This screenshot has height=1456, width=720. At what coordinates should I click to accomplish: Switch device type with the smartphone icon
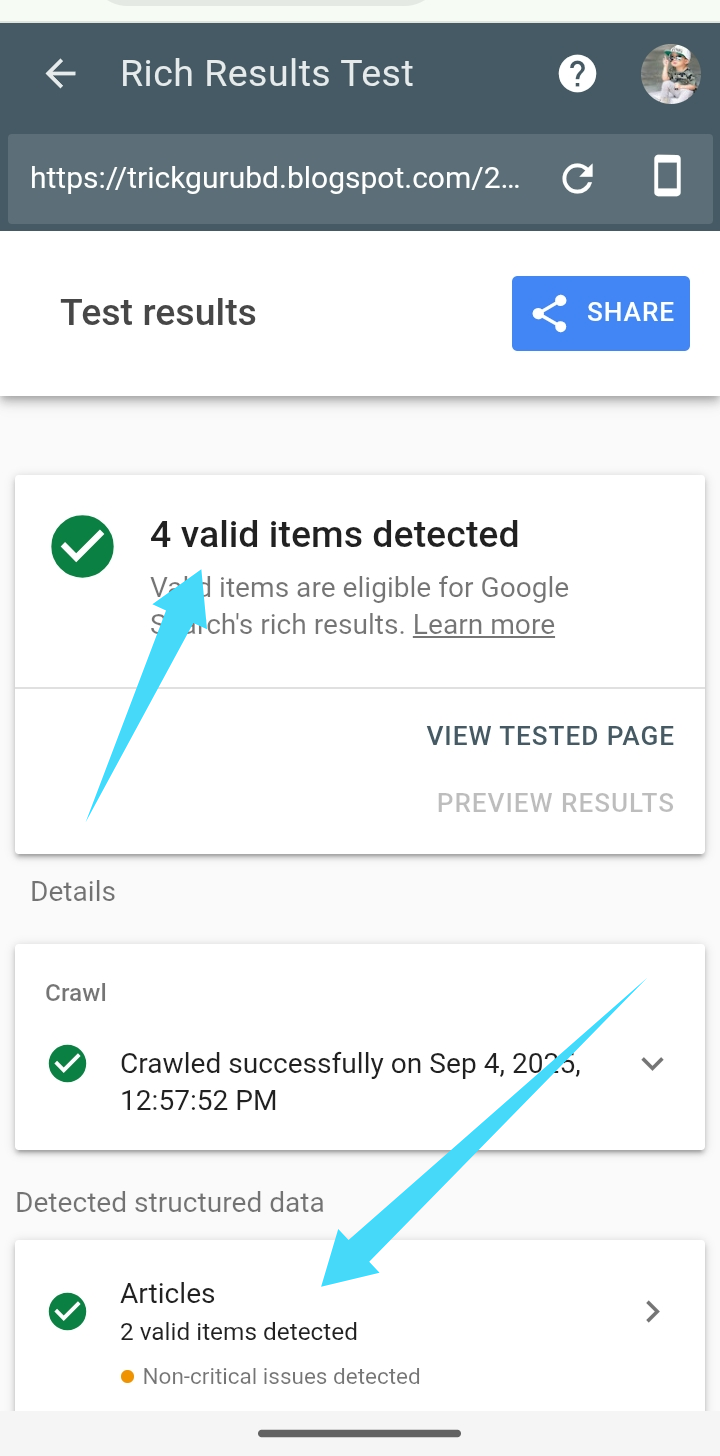[667, 177]
